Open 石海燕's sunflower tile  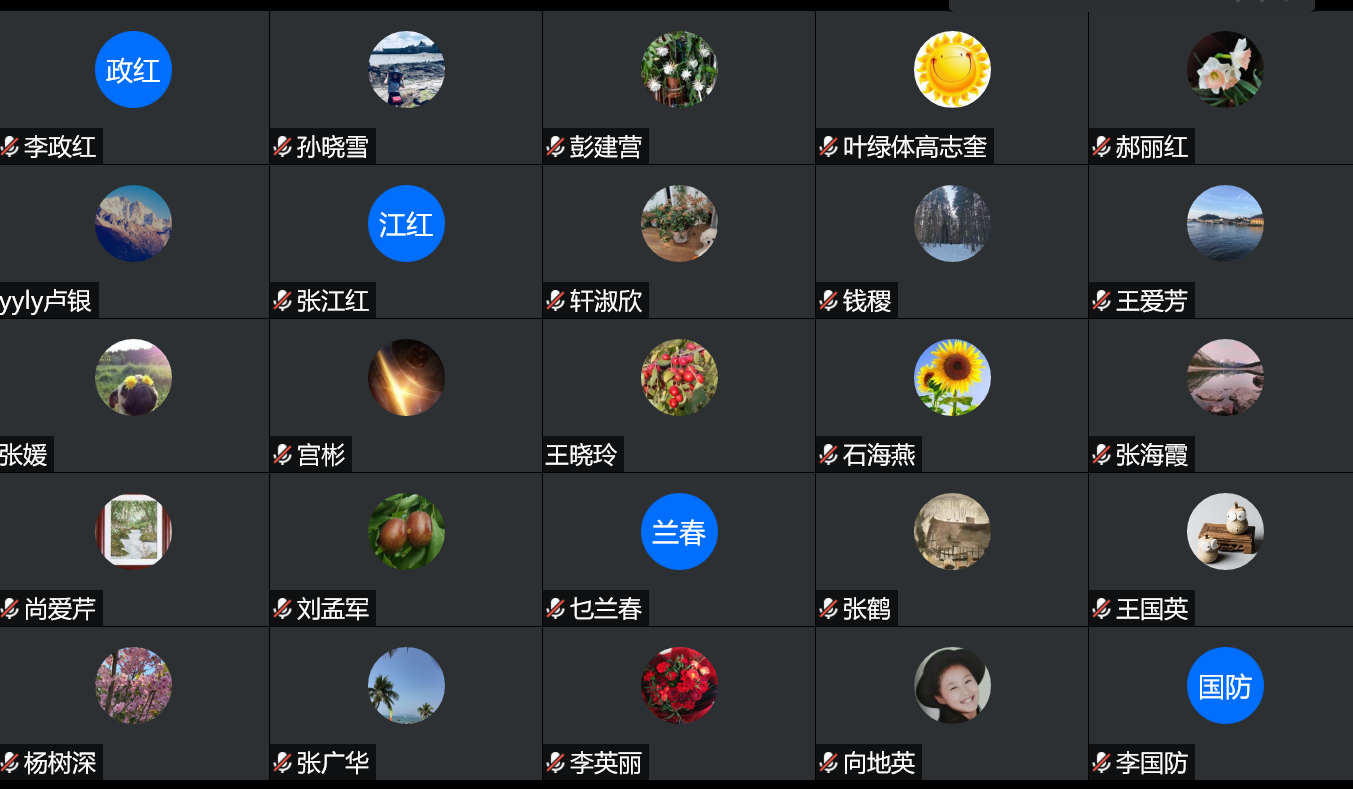[952, 377]
